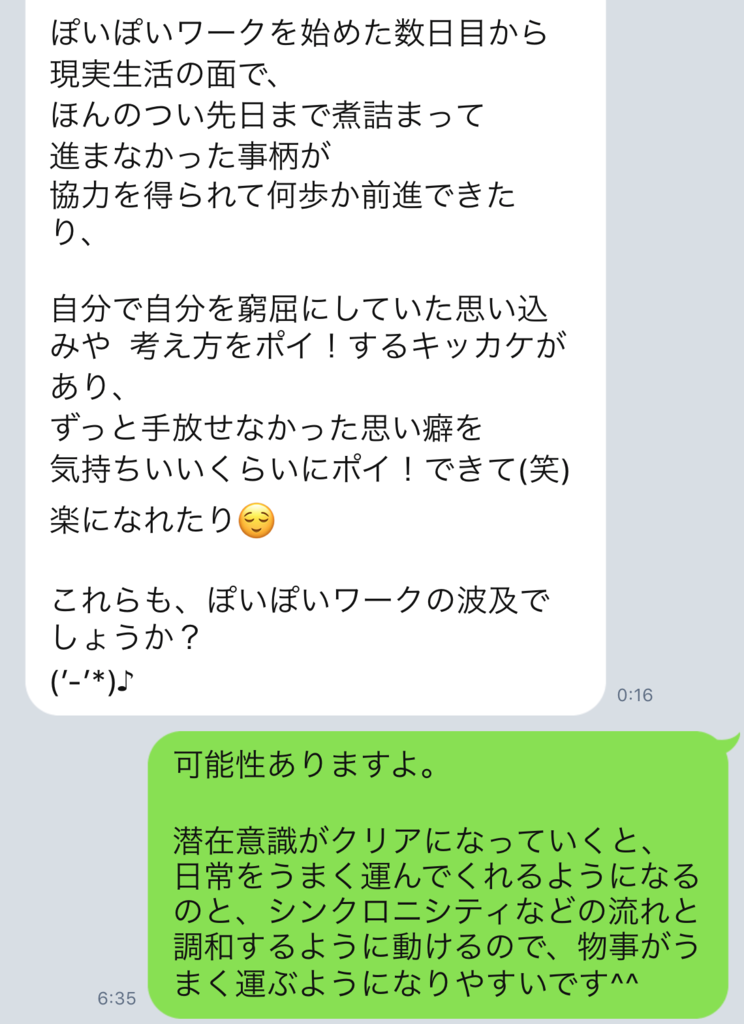Image resolution: width=744 pixels, height=1024 pixels.
Task: Select the green reply starting with 可能性ありますよ
Action: (x=440, y=870)
